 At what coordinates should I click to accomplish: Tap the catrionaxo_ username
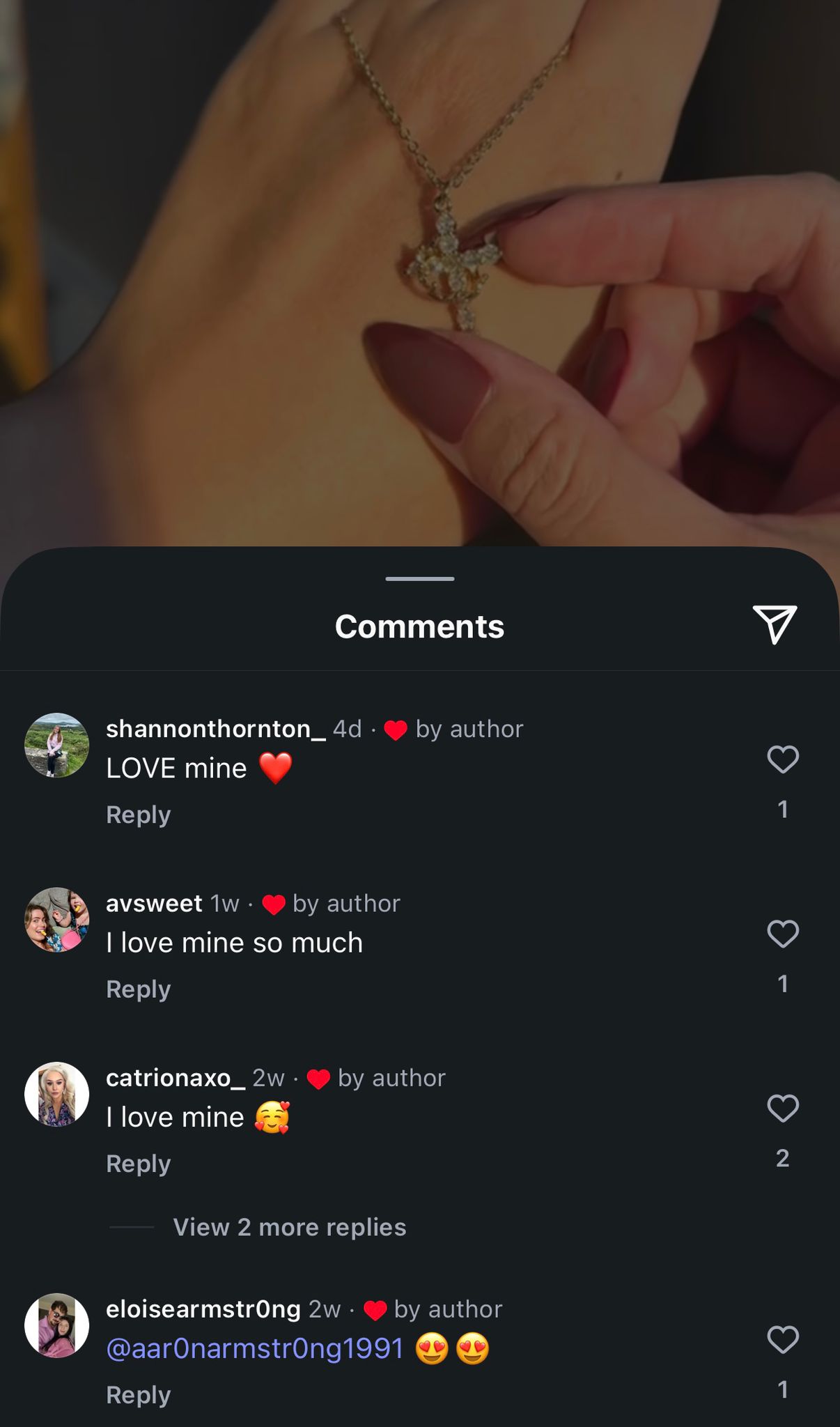coord(175,1078)
